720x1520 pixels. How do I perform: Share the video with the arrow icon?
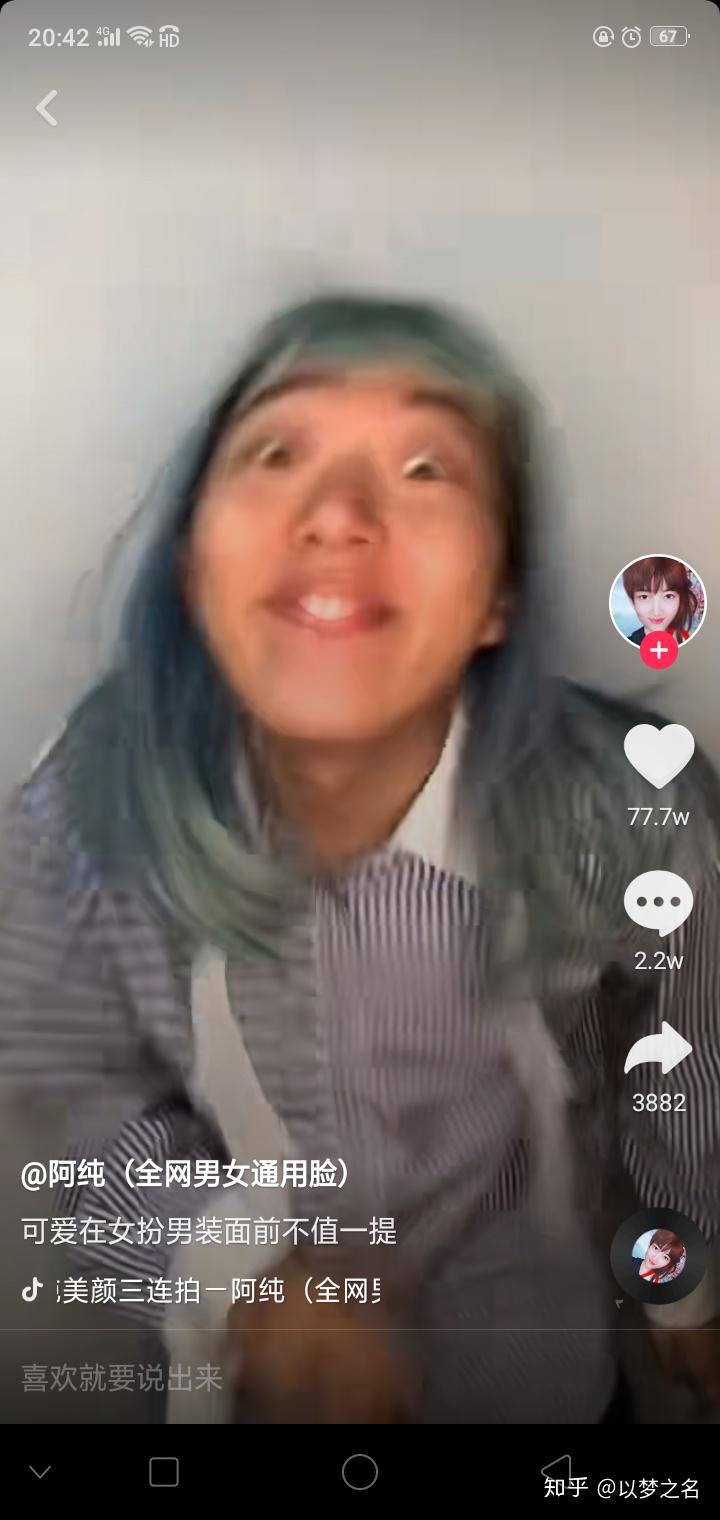(658, 1049)
